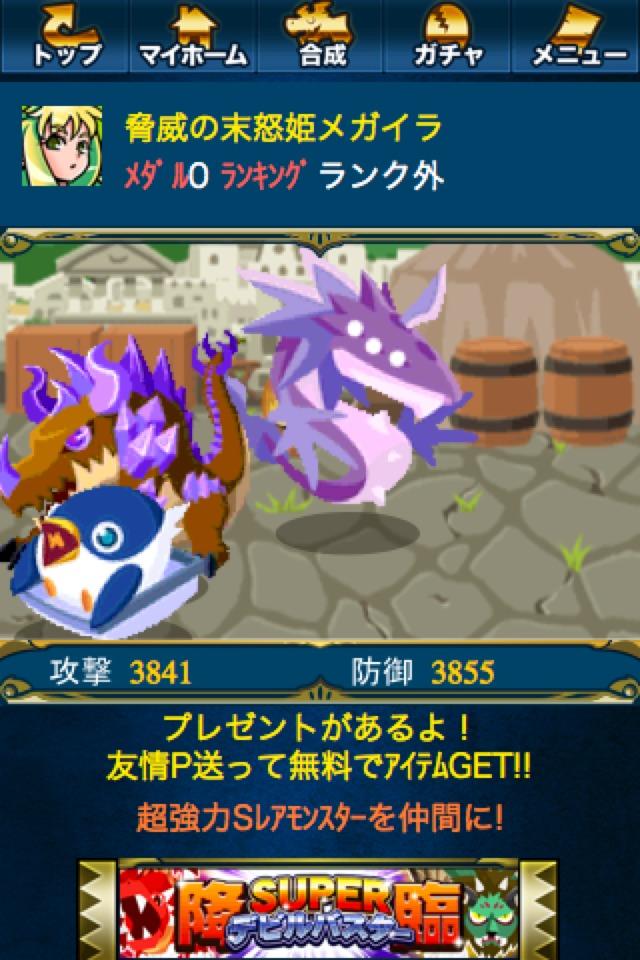Tap the player avatar of メガイラ
The height and width of the screenshot is (960, 640).
(x=62, y=147)
